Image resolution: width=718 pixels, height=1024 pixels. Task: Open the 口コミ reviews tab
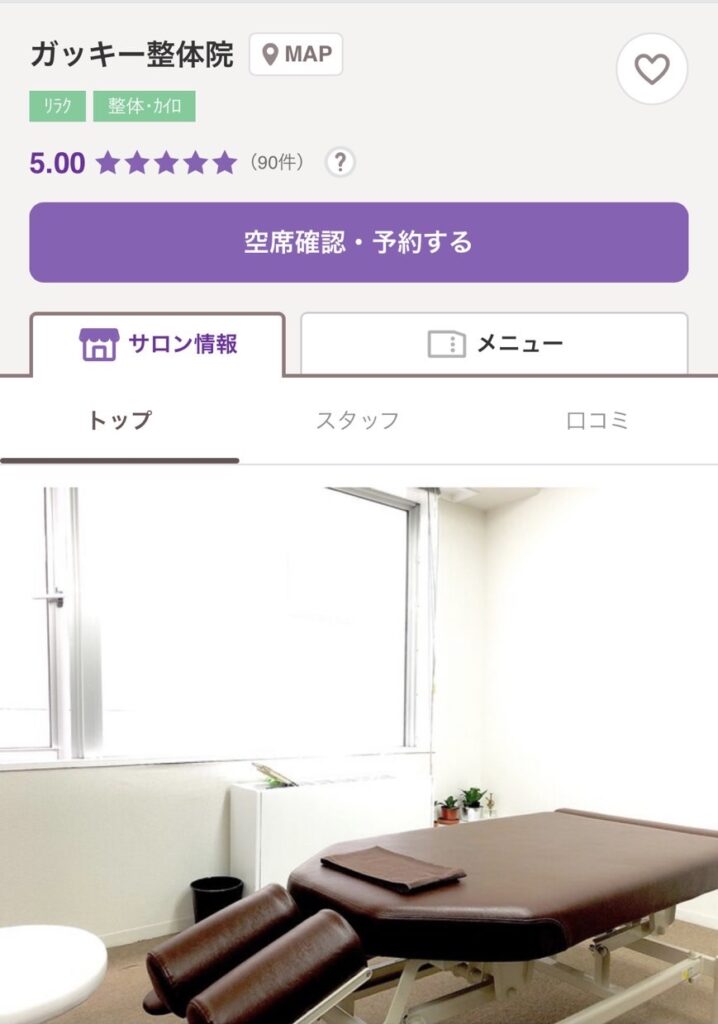tap(597, 420)
